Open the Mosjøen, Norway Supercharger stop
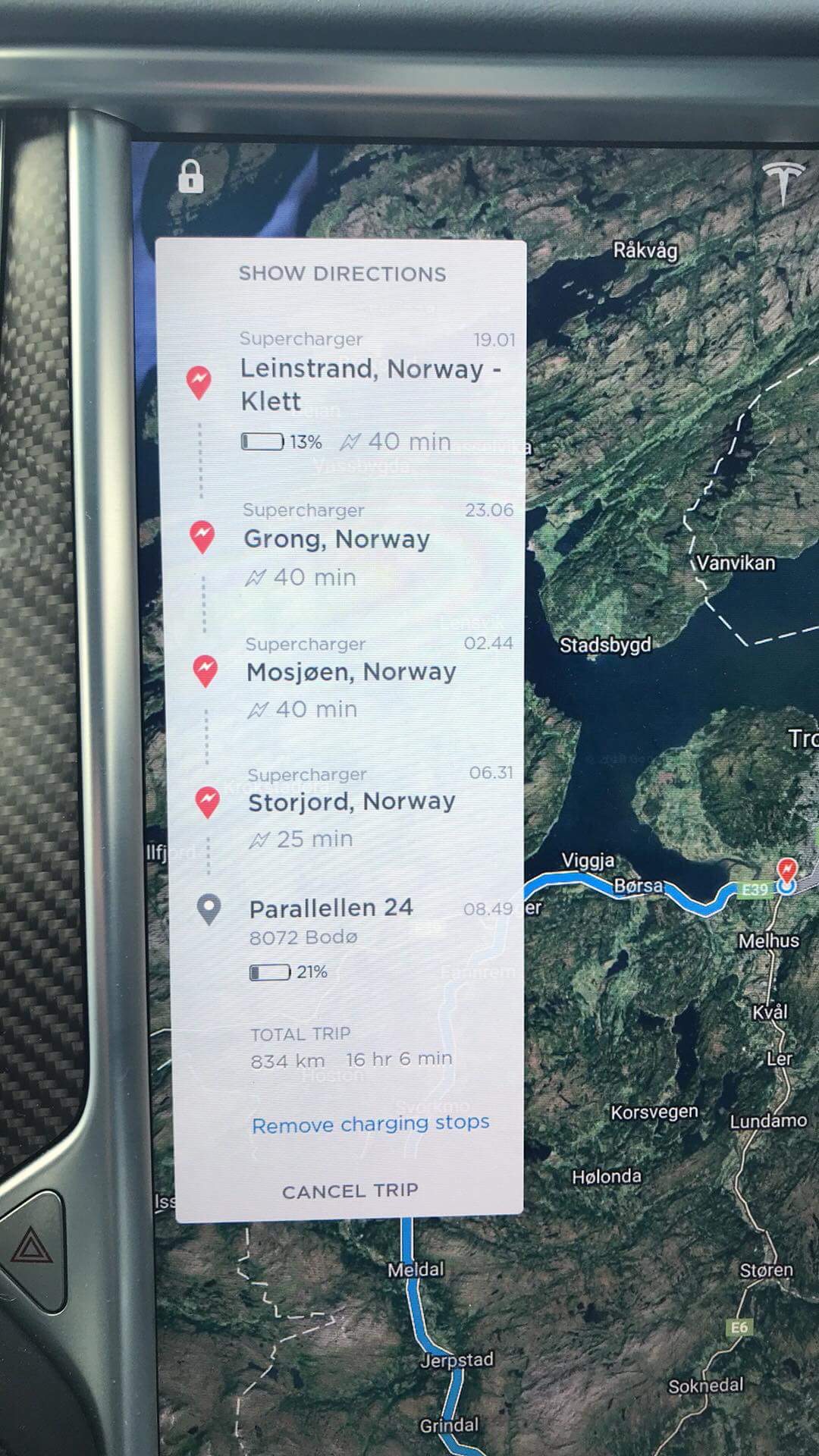The width and height of the screenshot is (819, 1456). tap(351, 672)
